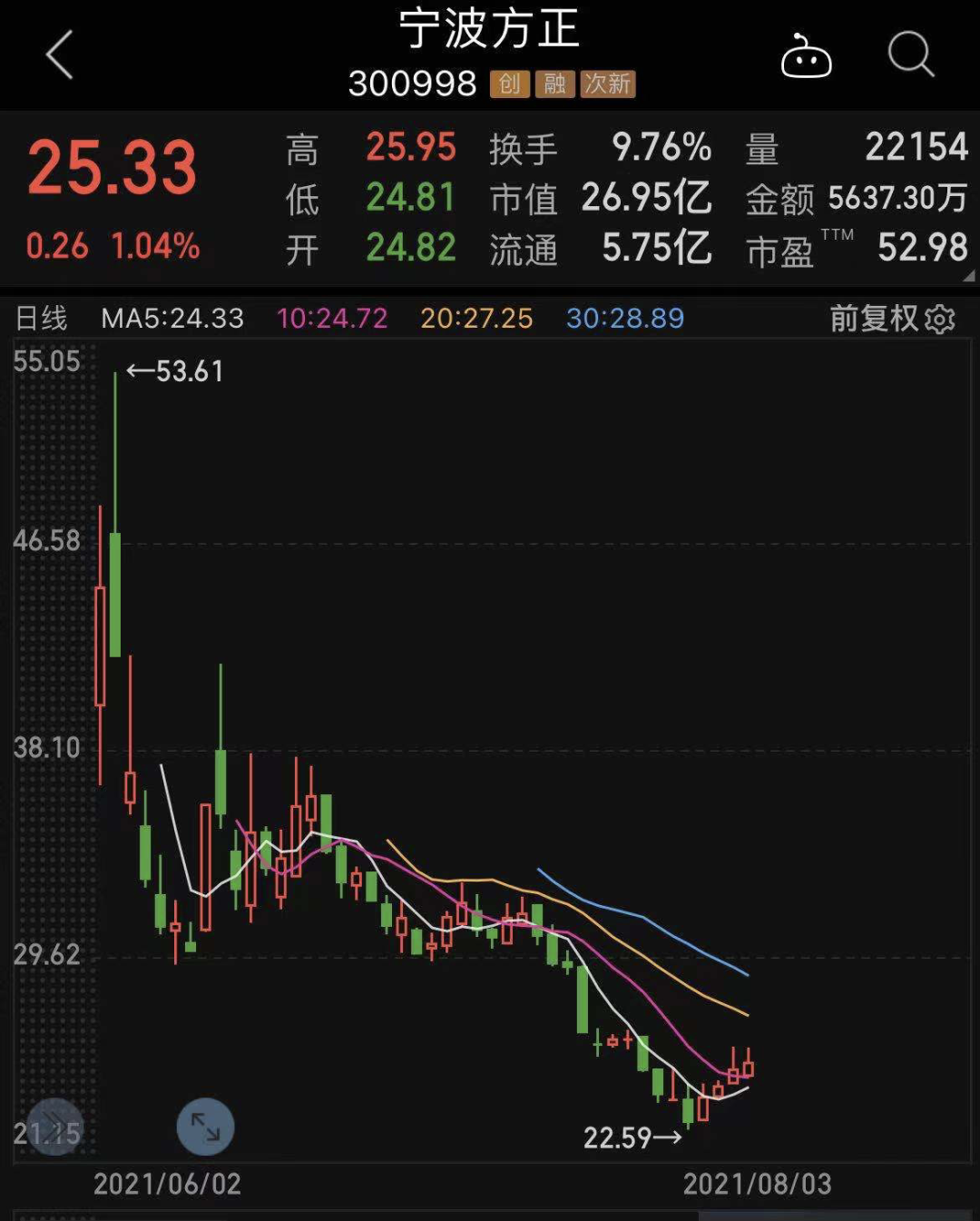Image resolution: width=980 pixels, height=1221 pixels.
Task: Go back using the top-left arrow
Action: click(60, 54)
